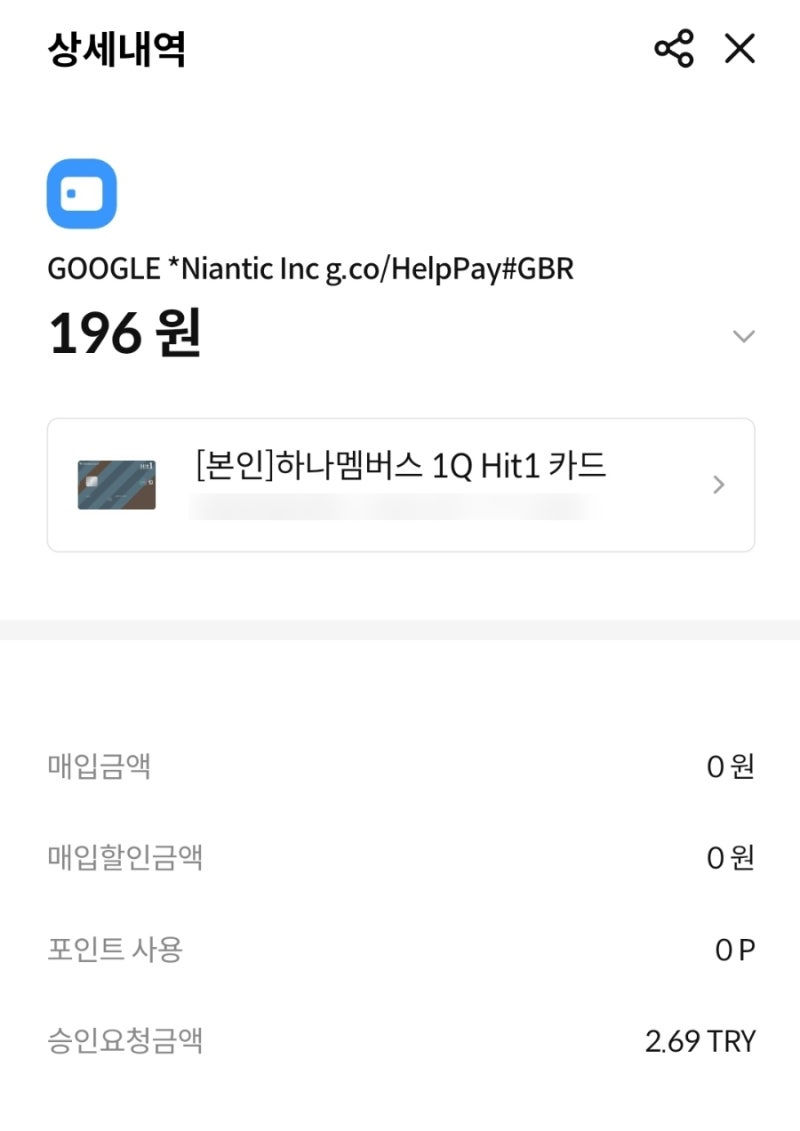
Task: Collapse the payment amount section dropdown arrow
Action: point(744,337)
